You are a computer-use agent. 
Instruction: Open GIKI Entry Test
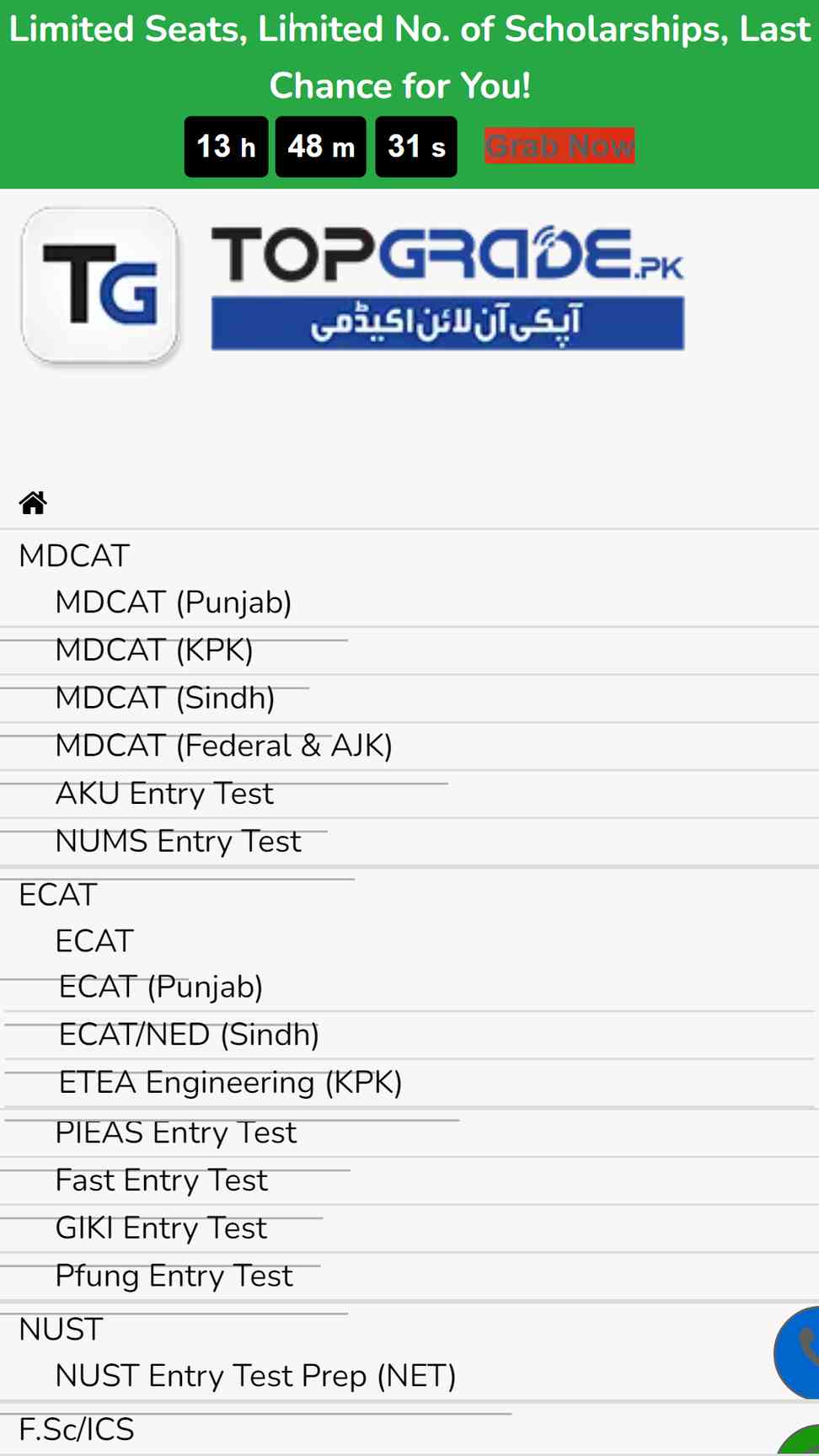click(x=161, y=1228)
